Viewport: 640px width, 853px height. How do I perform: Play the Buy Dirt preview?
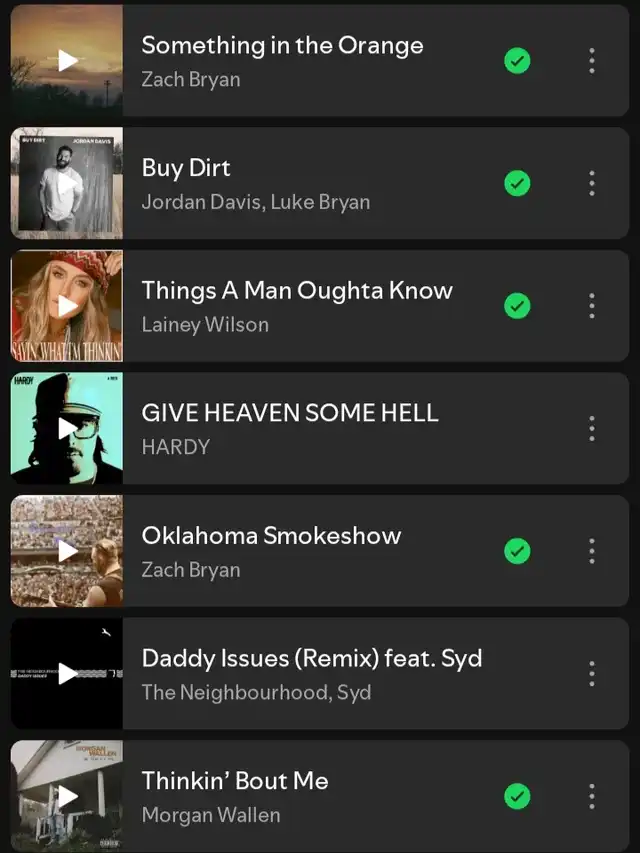coord(67,183)
